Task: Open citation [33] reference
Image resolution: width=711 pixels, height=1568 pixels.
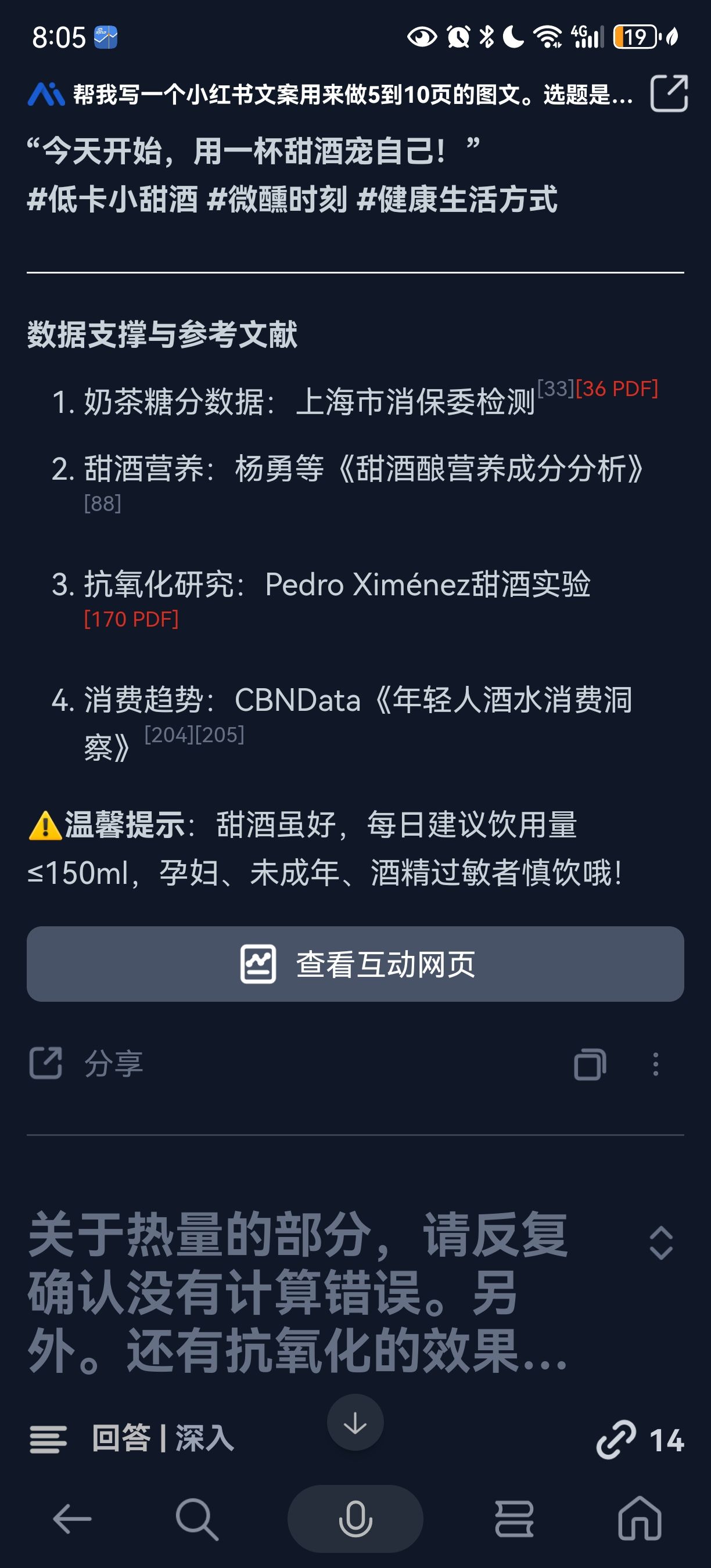Action: point(556,389)
